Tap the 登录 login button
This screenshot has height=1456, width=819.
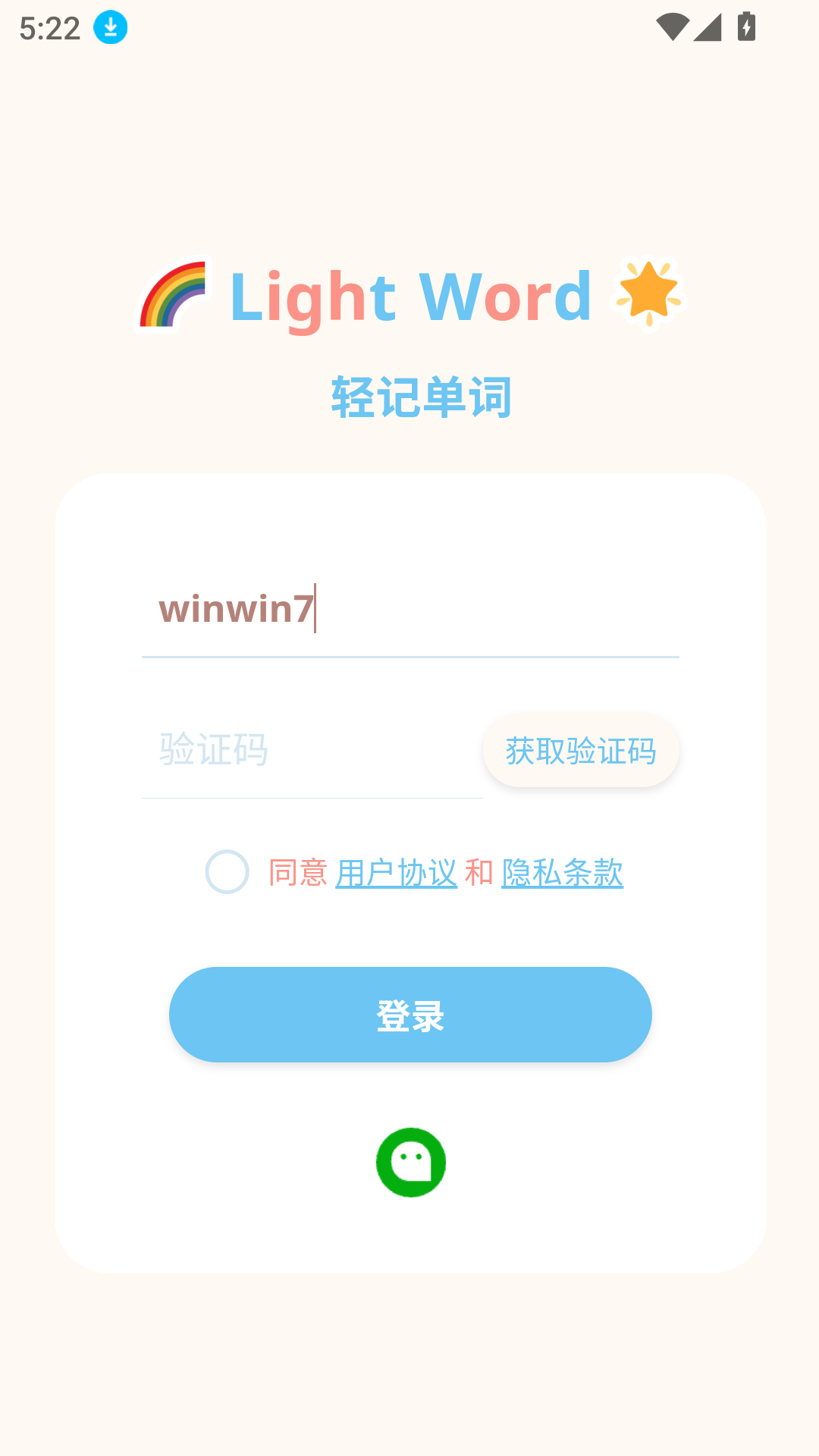point(410,1015)
